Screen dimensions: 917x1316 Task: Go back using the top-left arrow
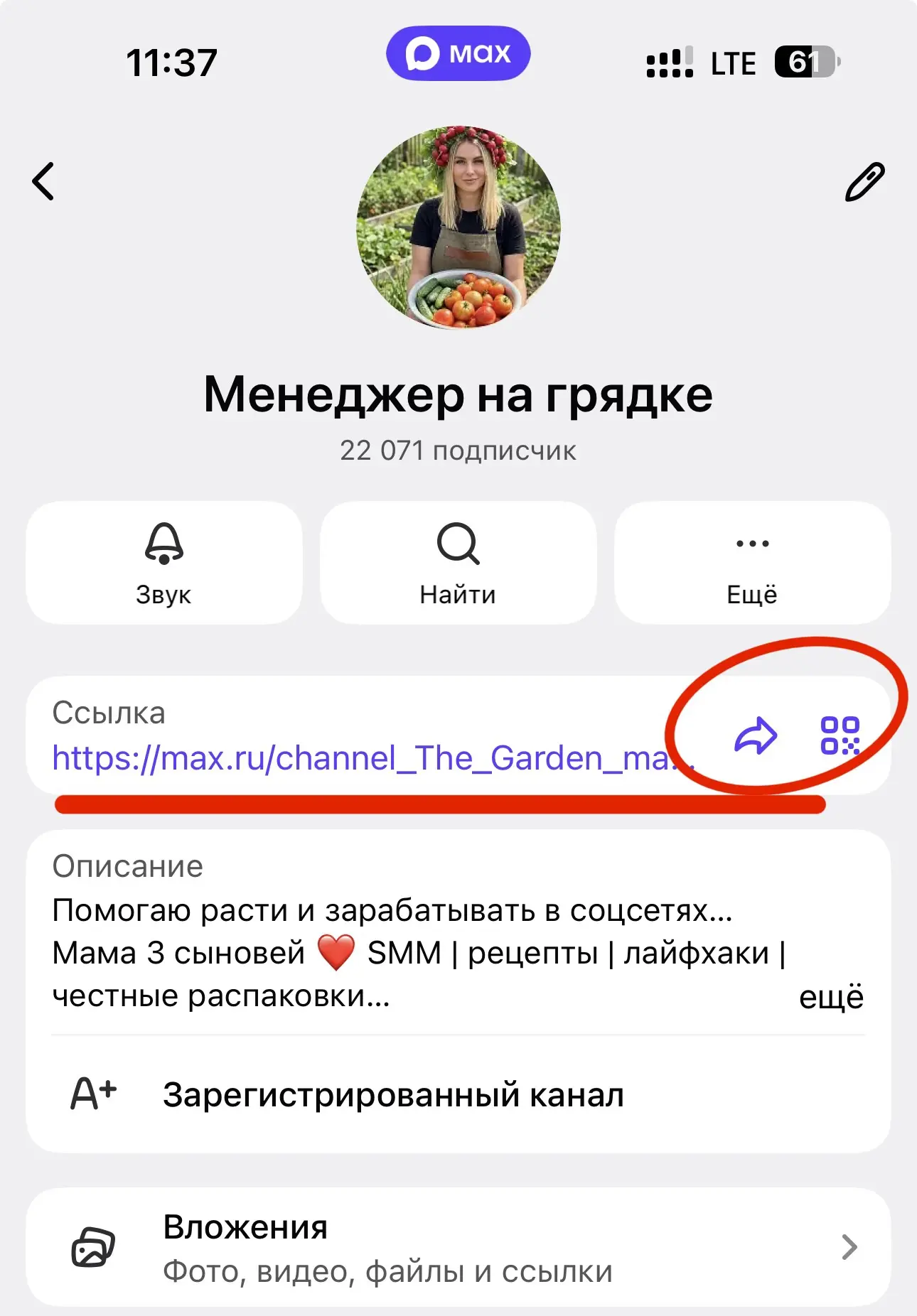click(x=43, y=181)
